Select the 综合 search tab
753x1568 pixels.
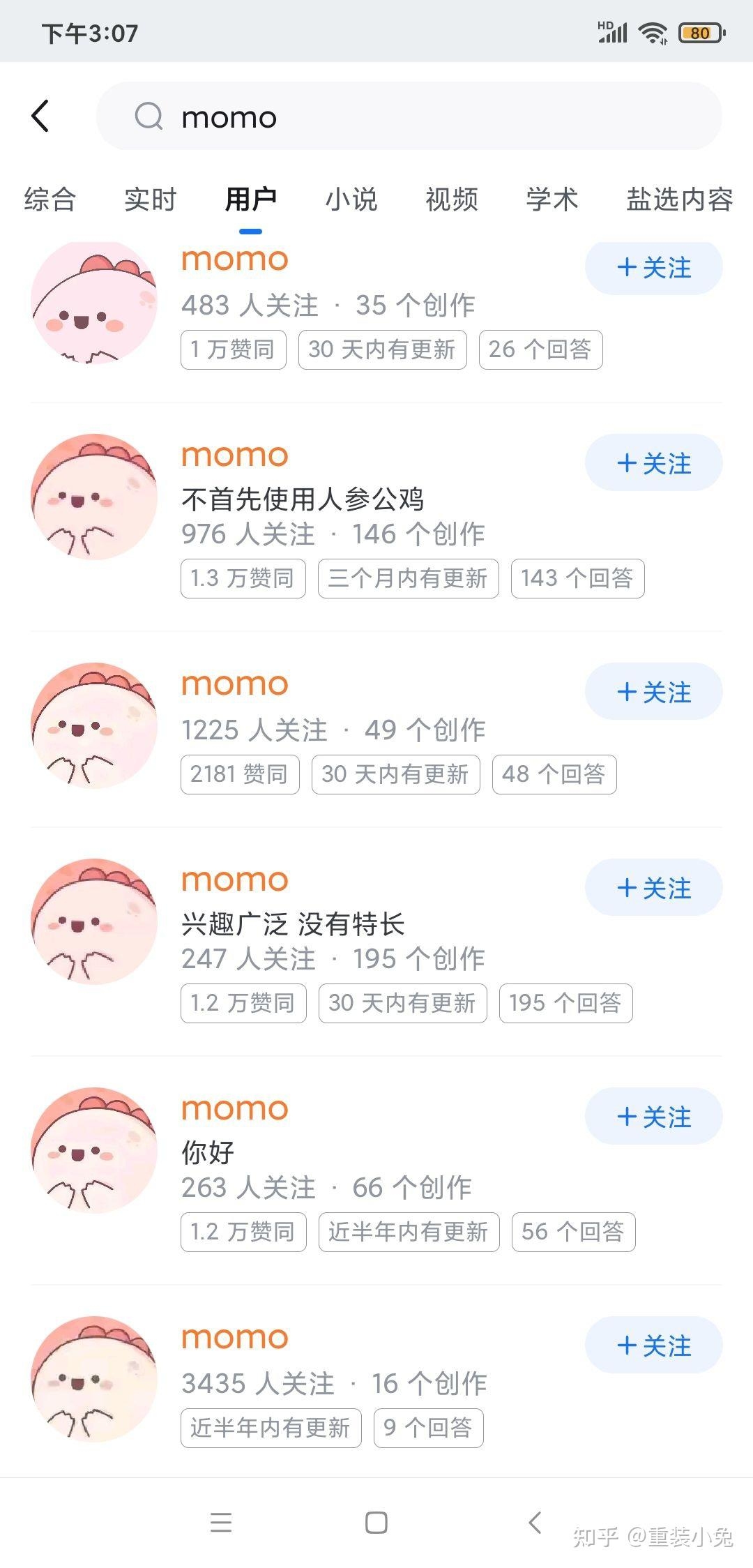(x=49, y=200)
